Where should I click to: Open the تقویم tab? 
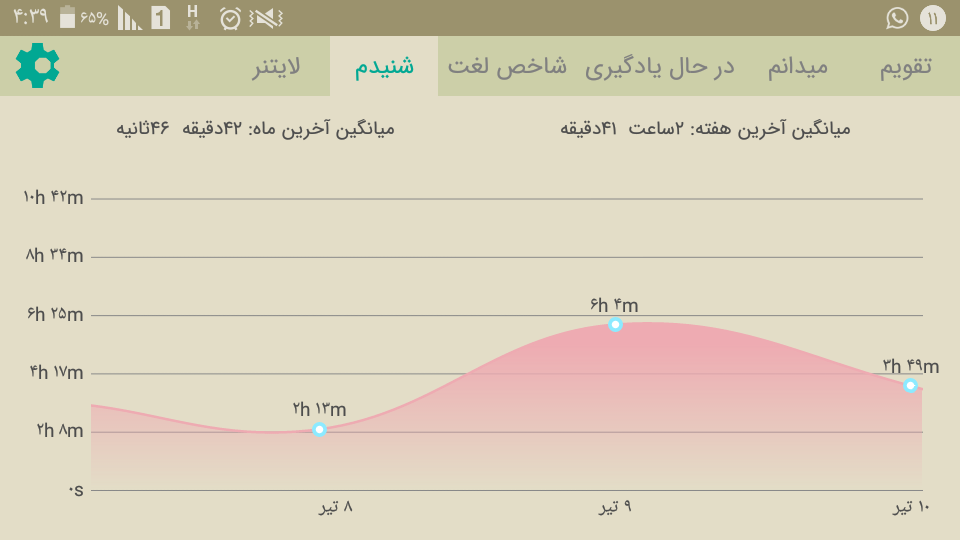[906, 66]
